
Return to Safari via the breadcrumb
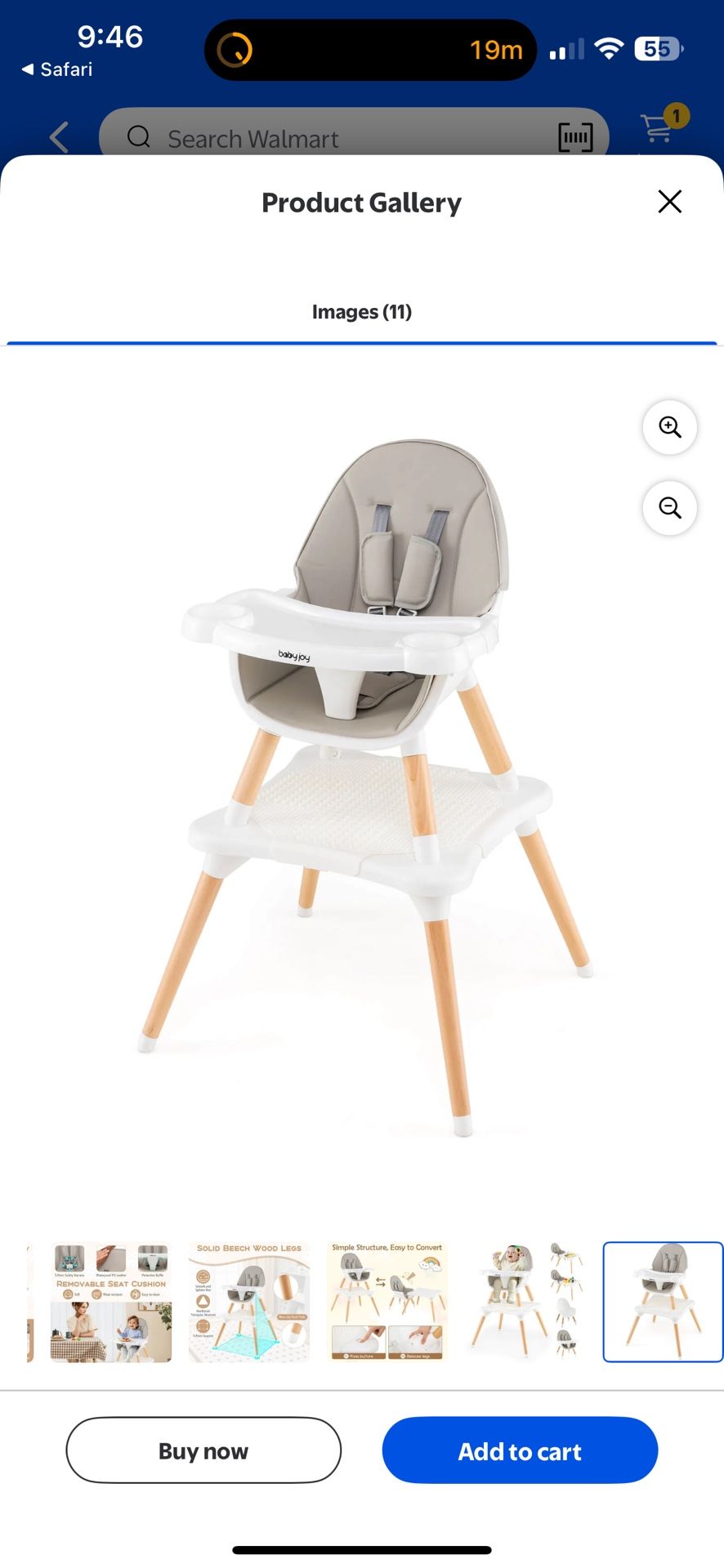click(x=57, y=69)
